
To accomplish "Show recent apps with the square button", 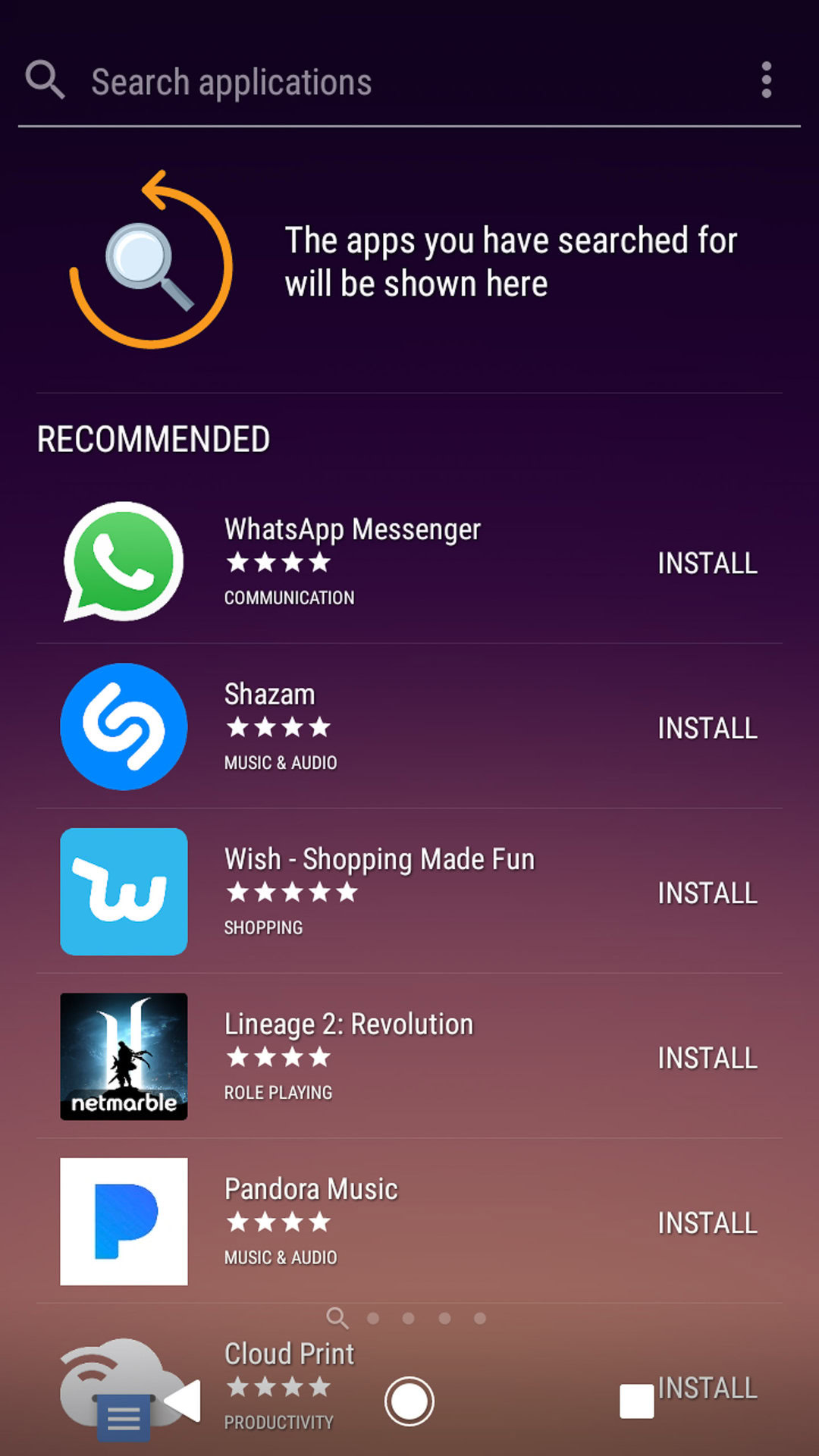I will click(x=636, y=1401).
